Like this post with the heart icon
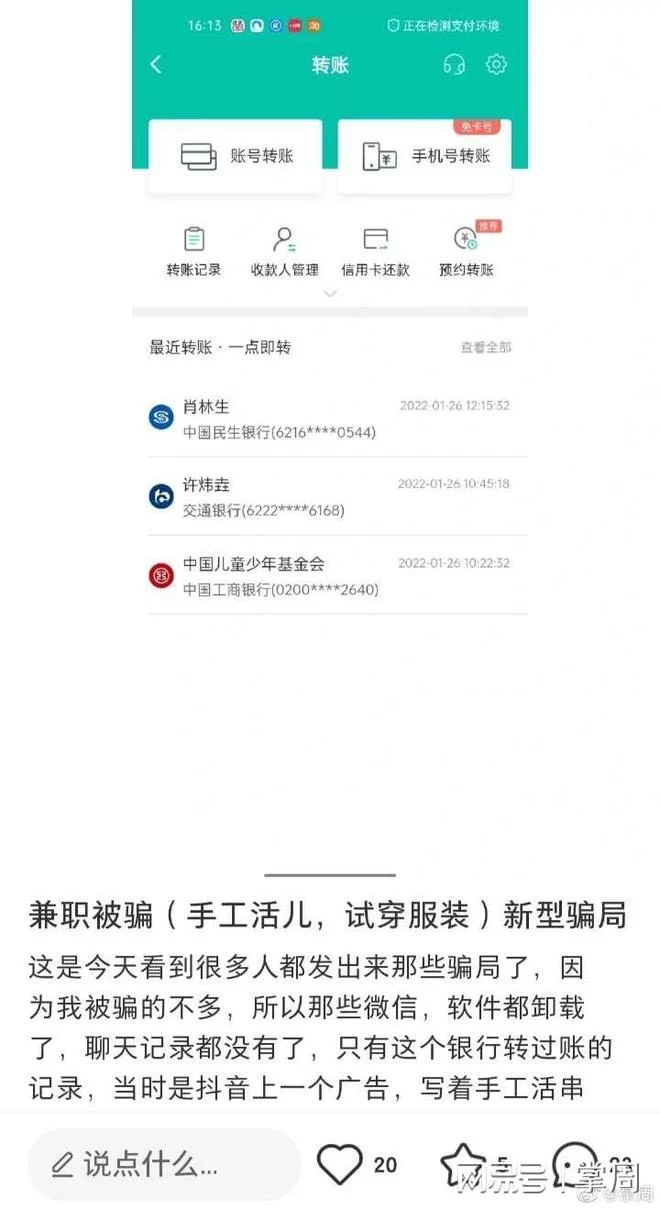The width and height of the screenshot is (660, 1209). (x=340, y=1164)
